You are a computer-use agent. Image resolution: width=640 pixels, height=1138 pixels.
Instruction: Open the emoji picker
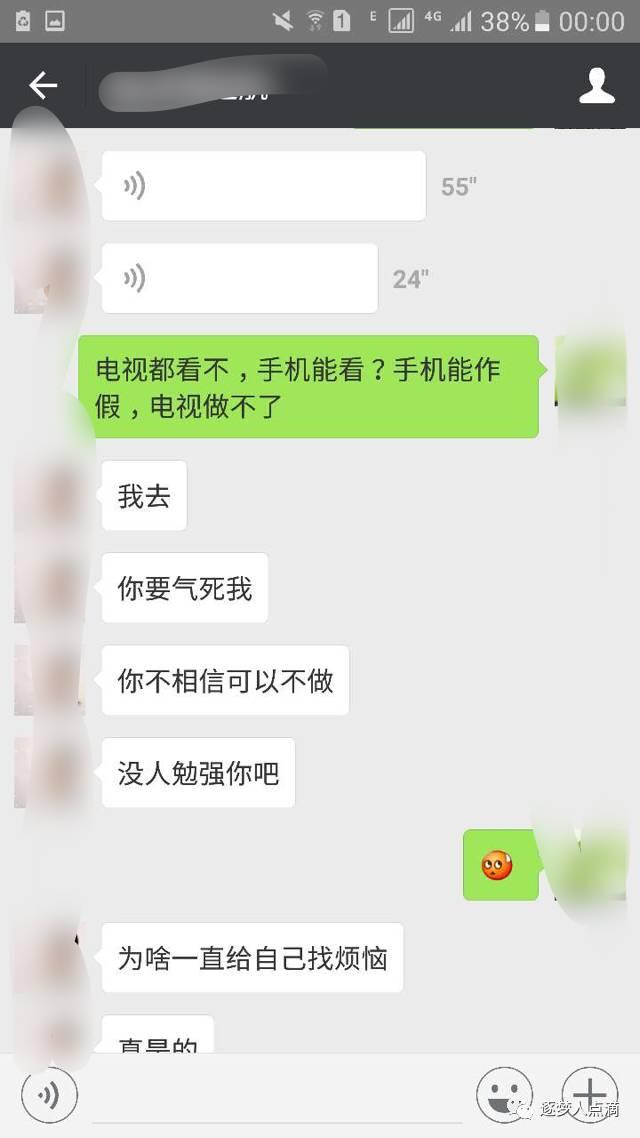coord(503,1094)
